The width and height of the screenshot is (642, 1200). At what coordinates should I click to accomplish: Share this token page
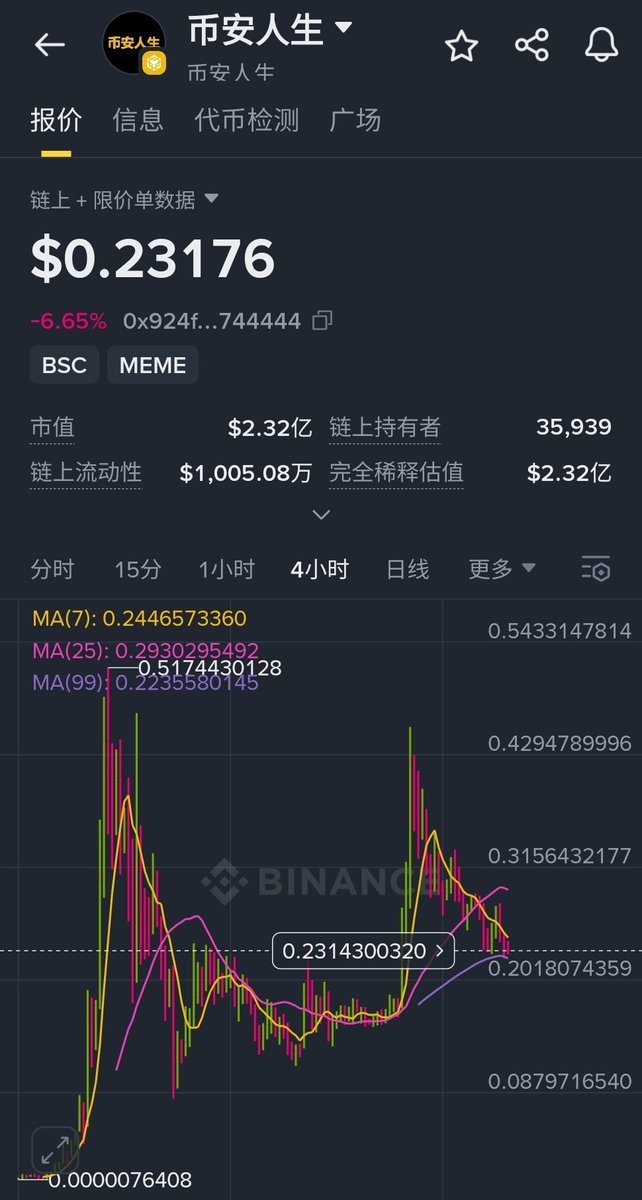(531, 46)
